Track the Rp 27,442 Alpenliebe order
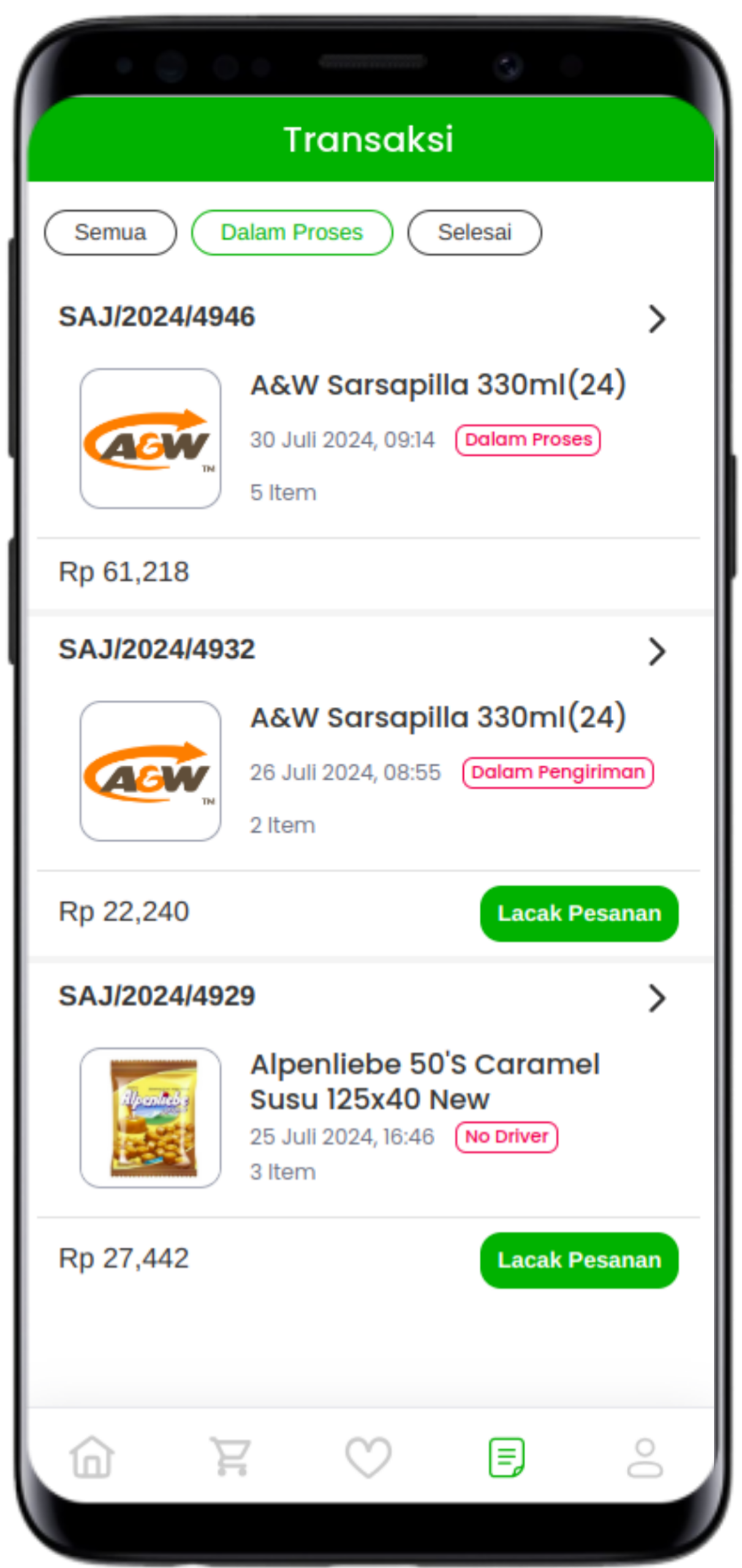This screenshot has height=1568, width=742. click(579, 1260)
